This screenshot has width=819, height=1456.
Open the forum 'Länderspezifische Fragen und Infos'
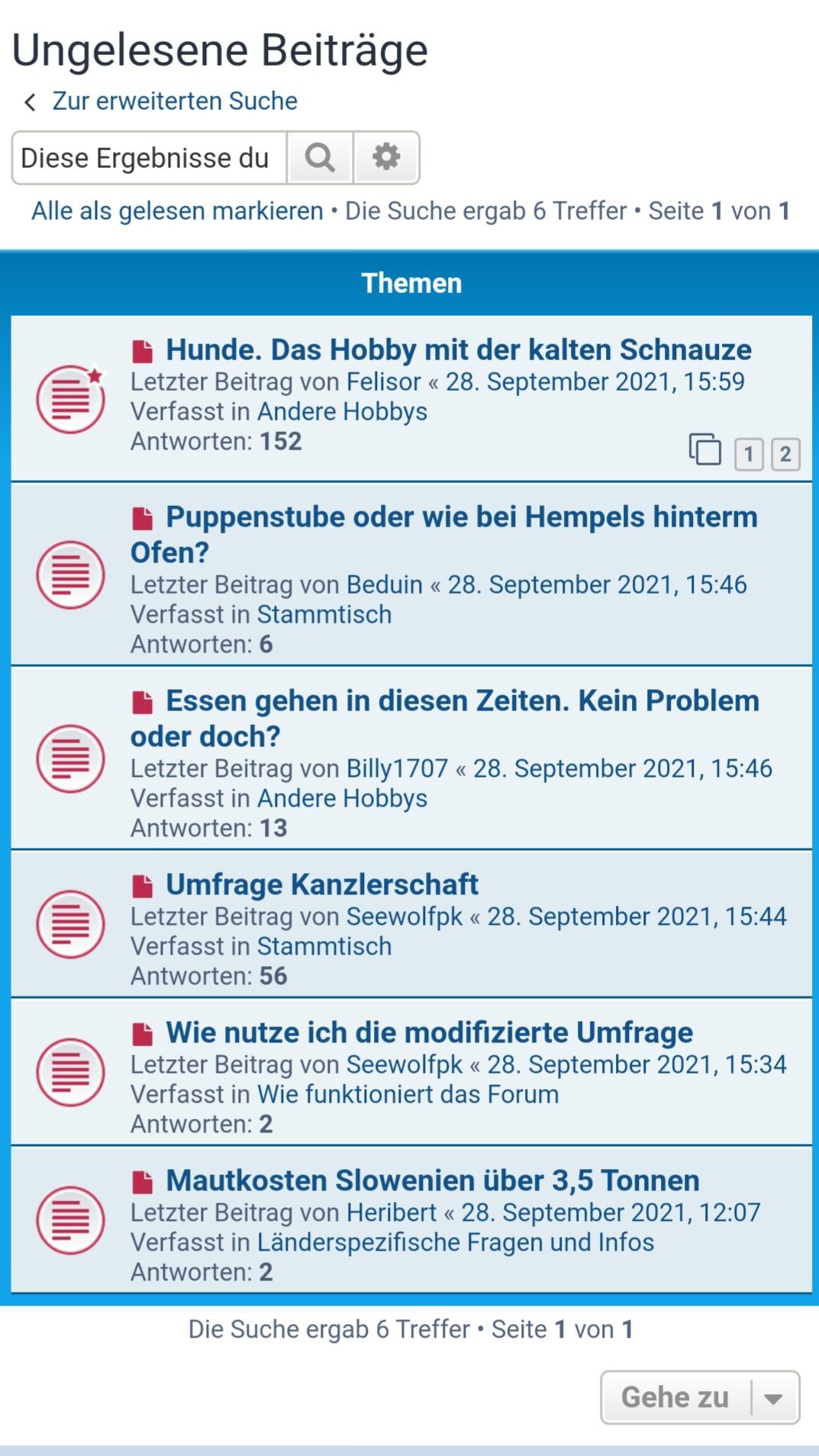coord(456,1242)
